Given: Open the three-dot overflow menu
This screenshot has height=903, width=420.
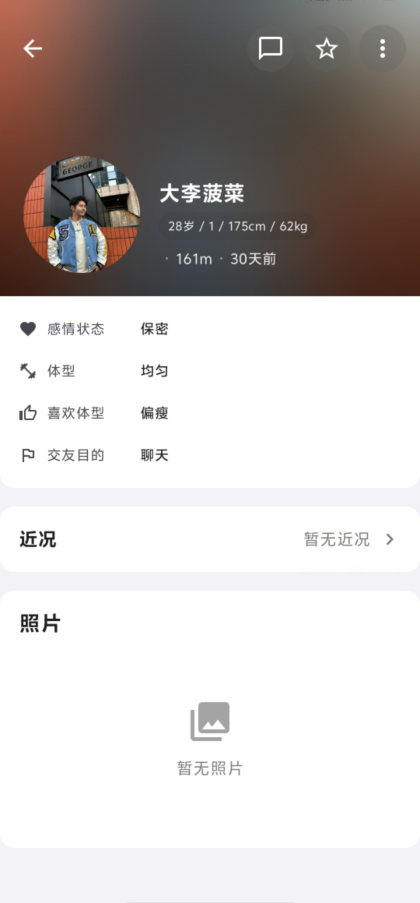Looking at the screenshot, I should tap(383, 48).
